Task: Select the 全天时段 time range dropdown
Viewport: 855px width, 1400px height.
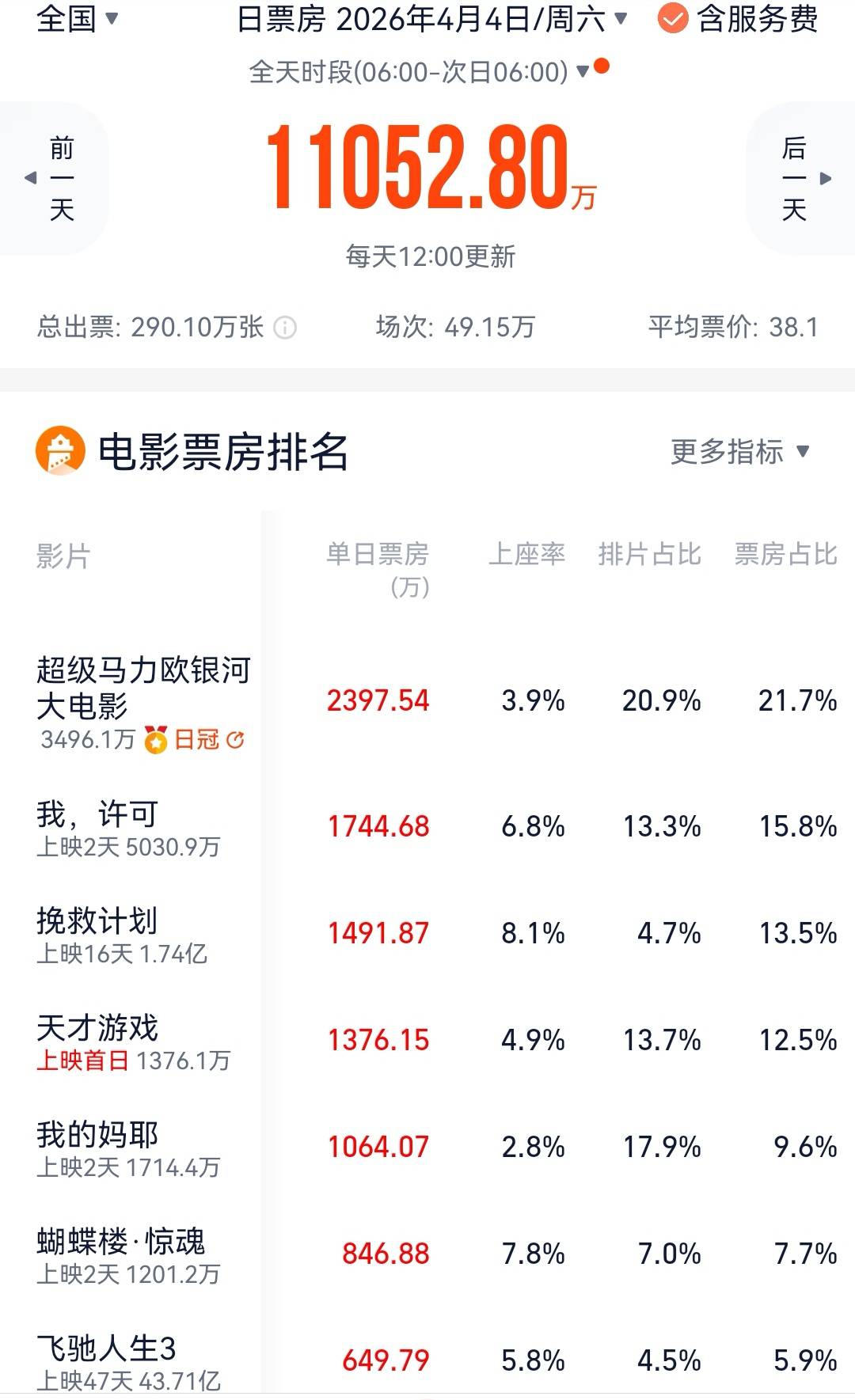Action: point(420,72)
